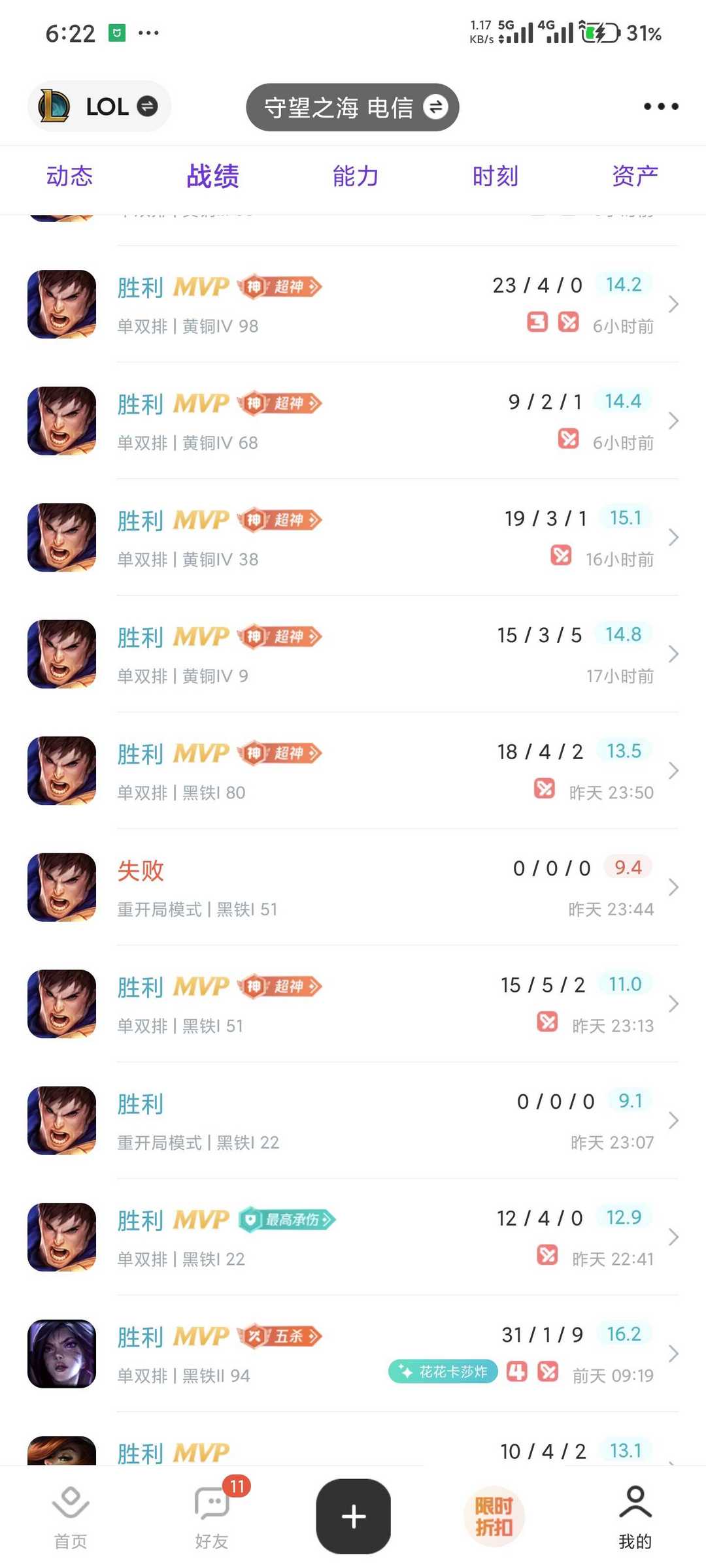The height and width of the screenshot is (1568, 706).
Task: Go to 首页 in bottom navigation
Action: pos(70,1517)
